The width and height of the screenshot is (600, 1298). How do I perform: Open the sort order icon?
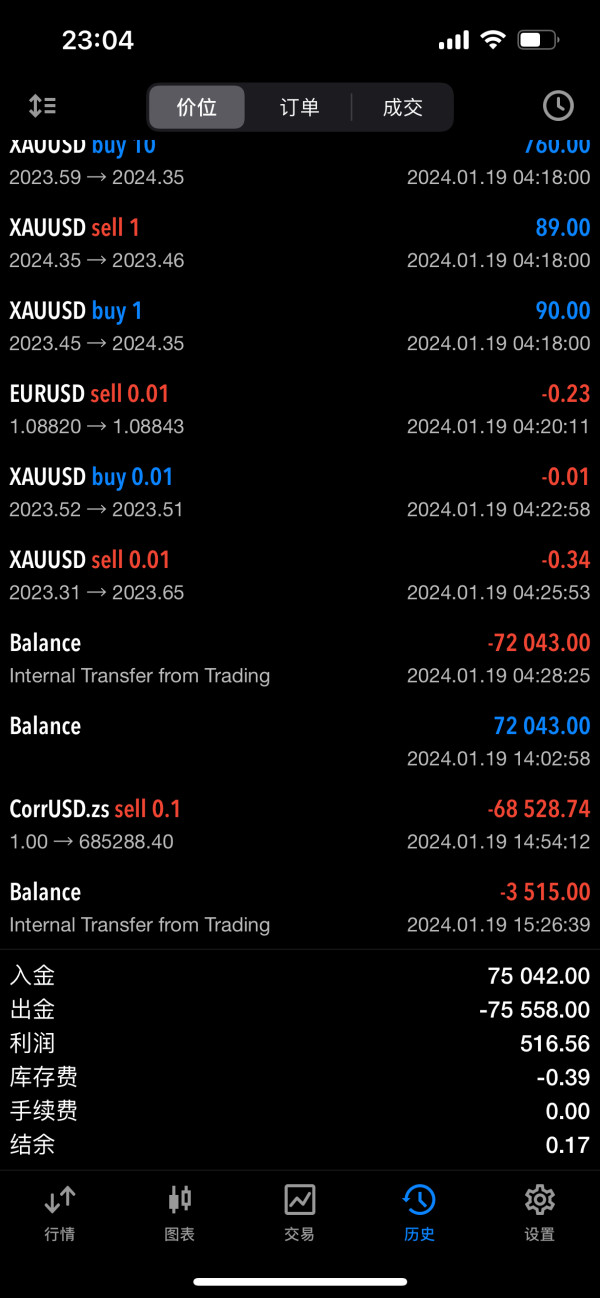click(x=42, y=106)
